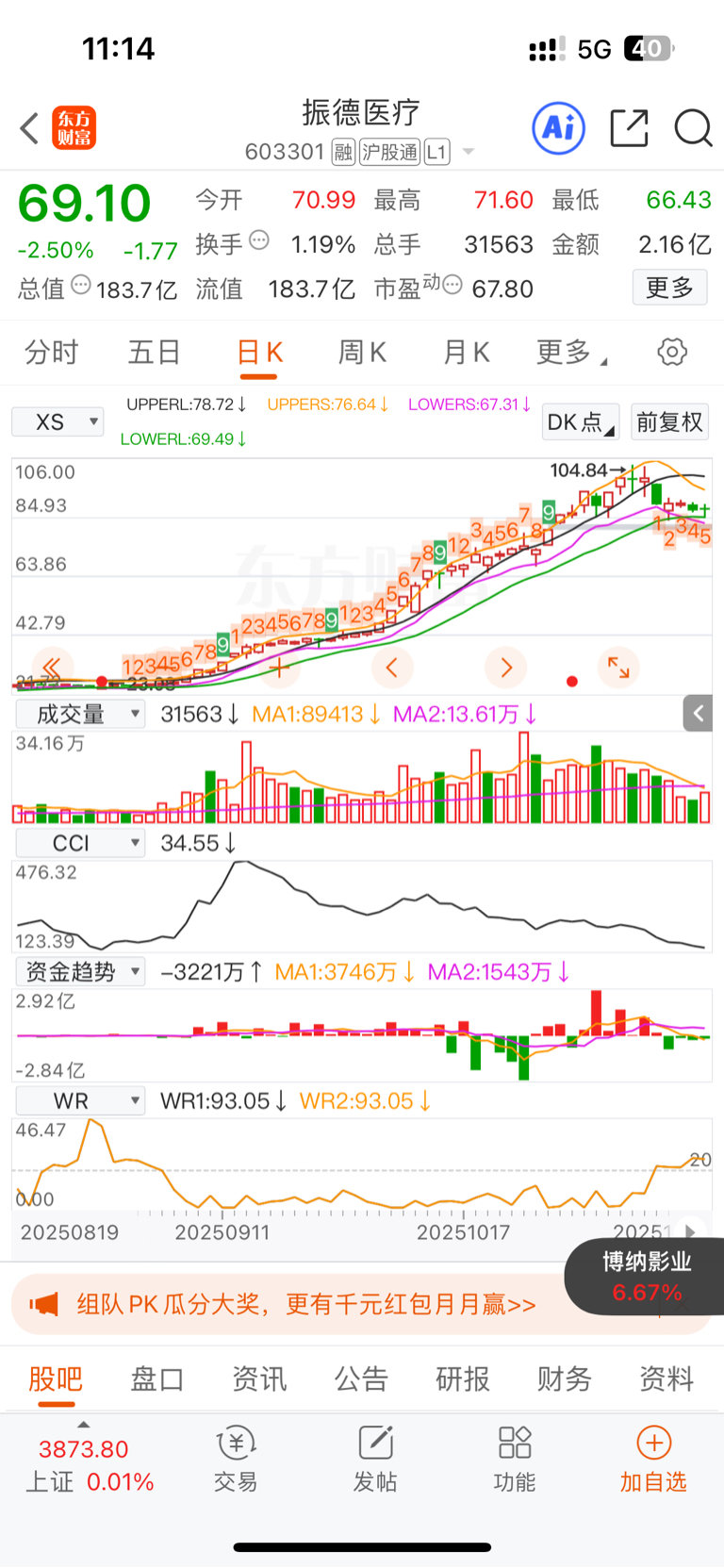Open the DK点 option
This screenshot has width=724, height=1568.
coord(581,421)
